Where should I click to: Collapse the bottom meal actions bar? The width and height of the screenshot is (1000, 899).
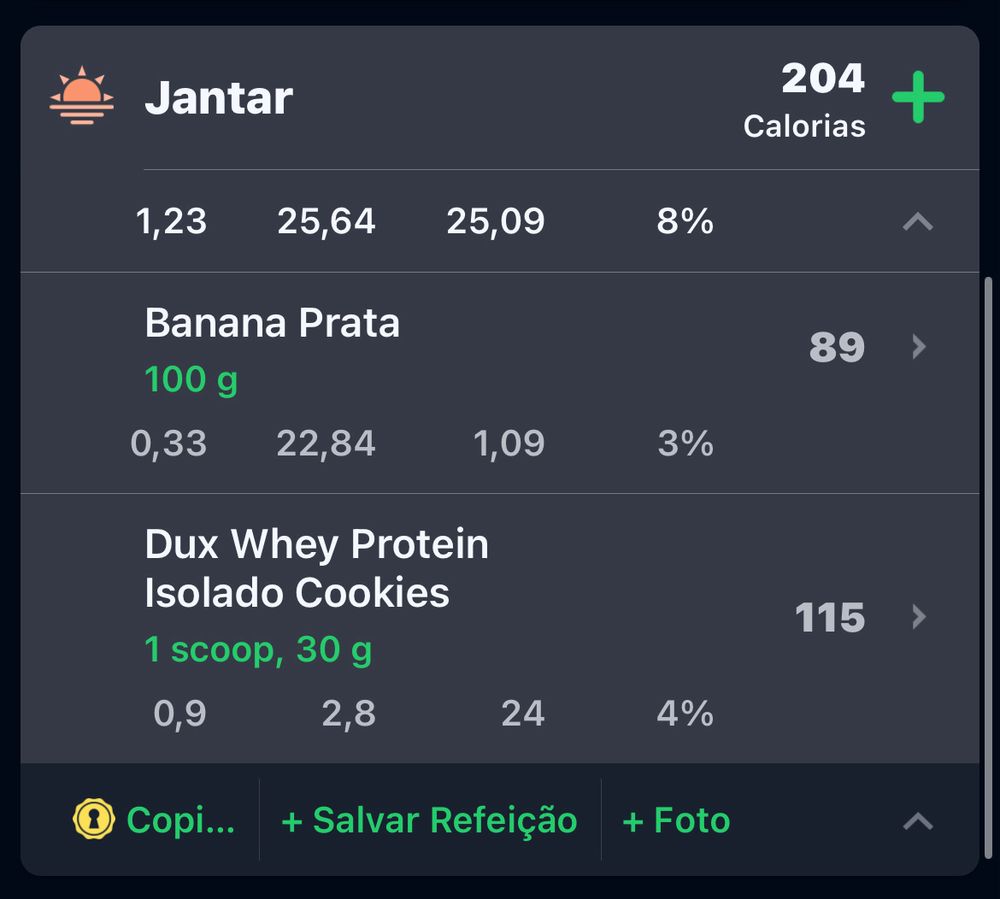[x=917, y=821]
